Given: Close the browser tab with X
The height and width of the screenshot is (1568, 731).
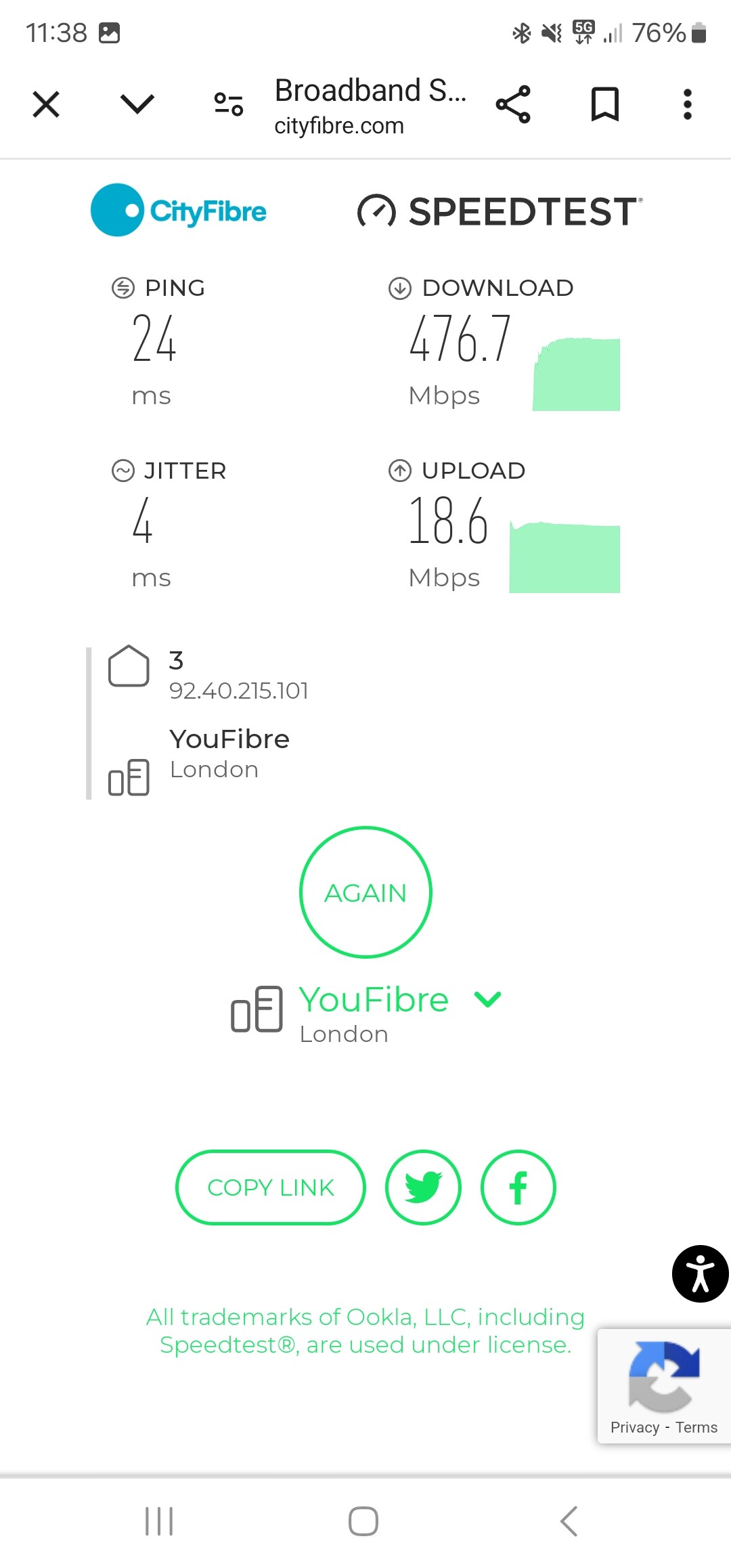Looking at the screenshot, I should pos(46,104).
